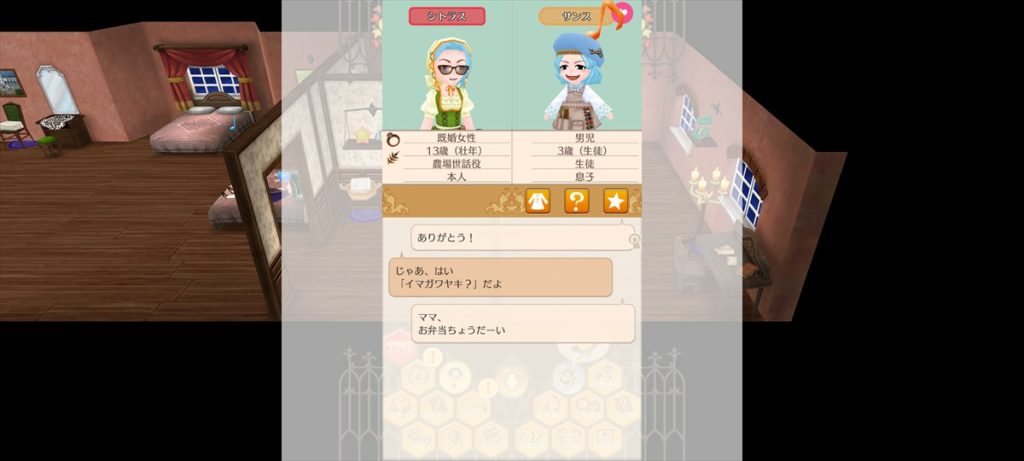Tap the heart icon beside サンス
Viewport: 1024px width, 461px height.
click(x=626, y=13)
